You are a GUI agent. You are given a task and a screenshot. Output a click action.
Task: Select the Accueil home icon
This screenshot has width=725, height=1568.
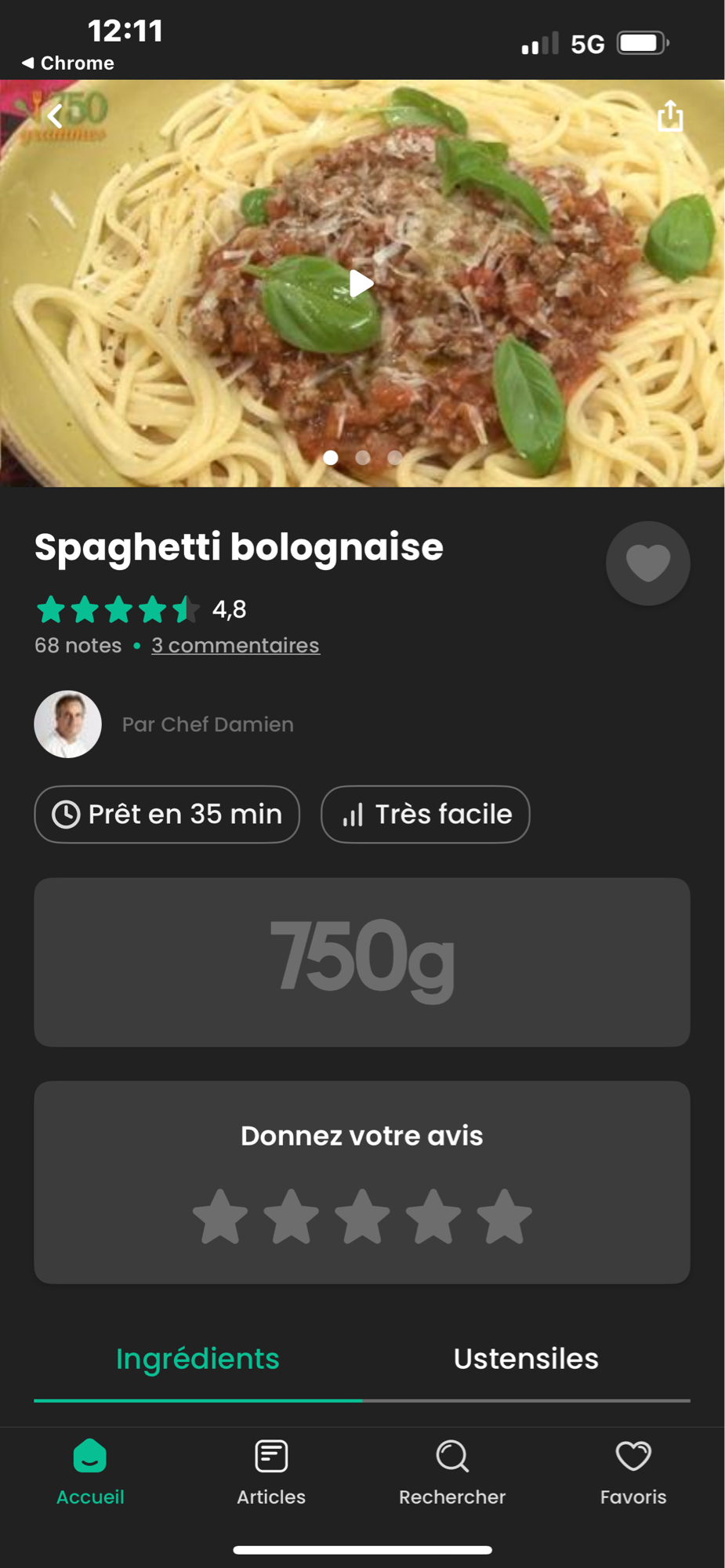pos(89,1458)
